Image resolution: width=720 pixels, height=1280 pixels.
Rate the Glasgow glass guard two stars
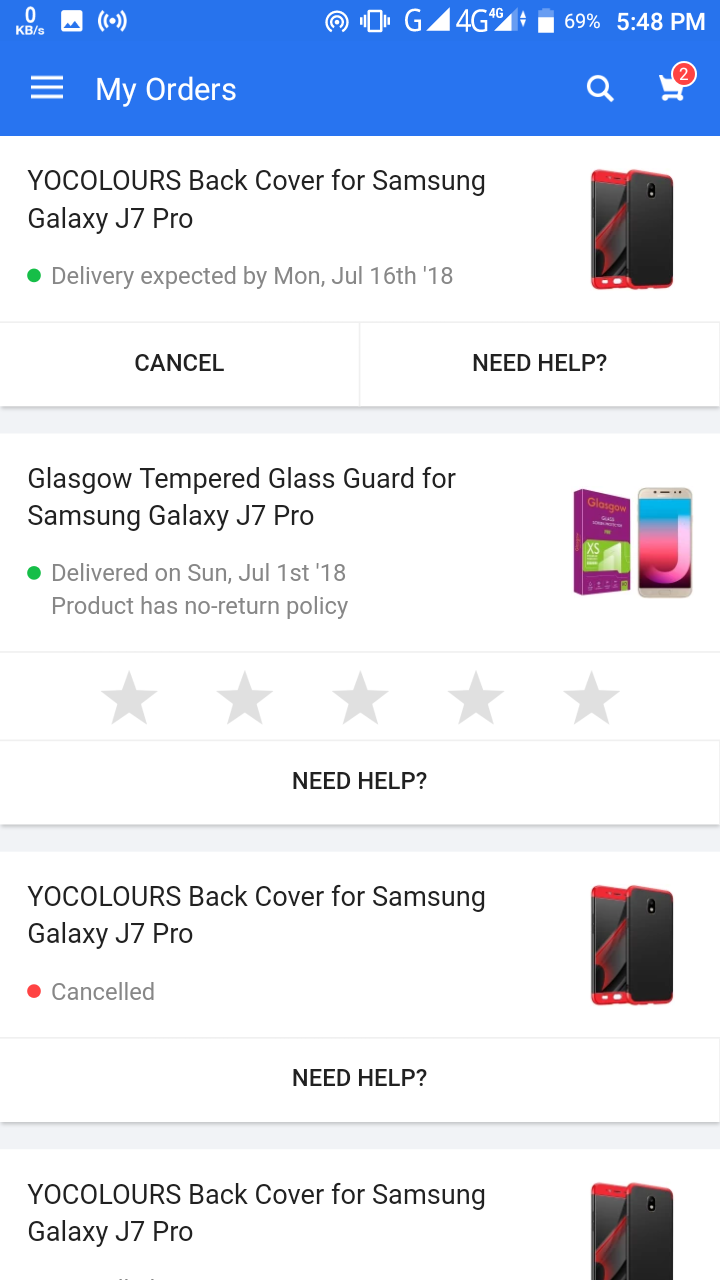tap(245, 698)
